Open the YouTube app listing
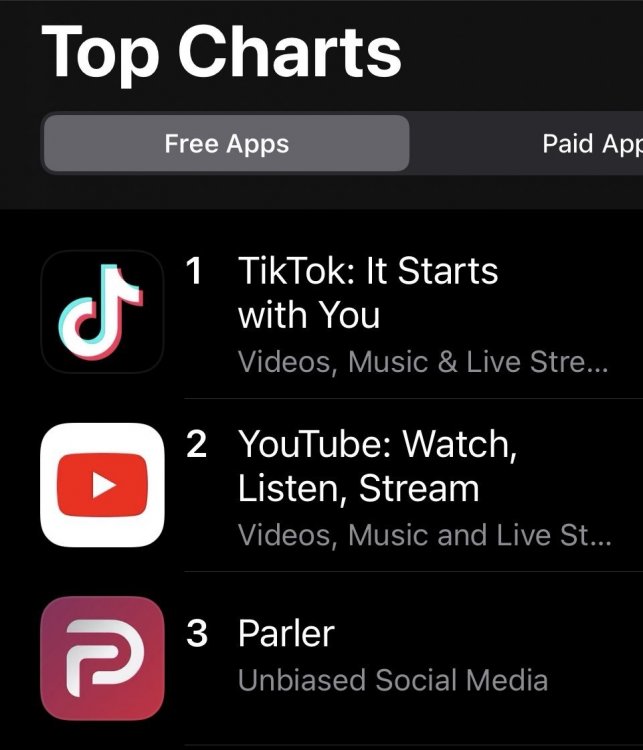 click(x=377, y=467)
